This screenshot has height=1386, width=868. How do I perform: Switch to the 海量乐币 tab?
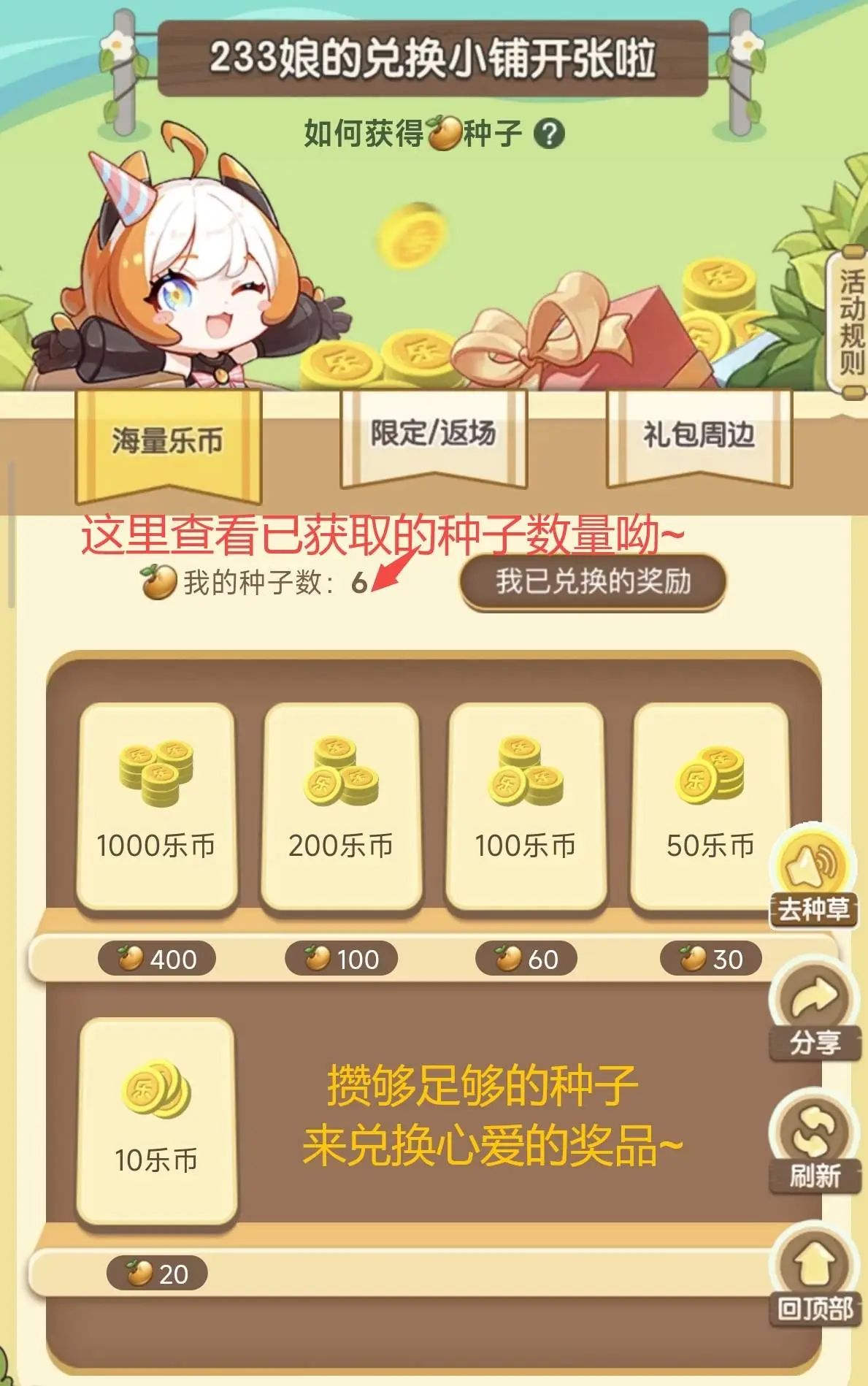pos(168,440)
